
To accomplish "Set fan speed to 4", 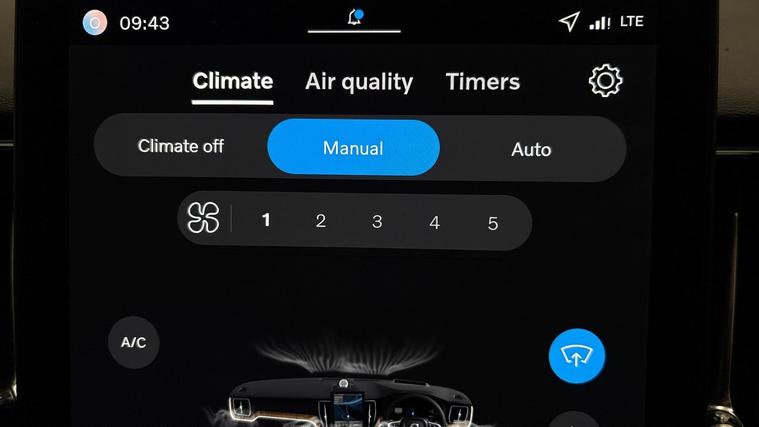I will [434, 222].
